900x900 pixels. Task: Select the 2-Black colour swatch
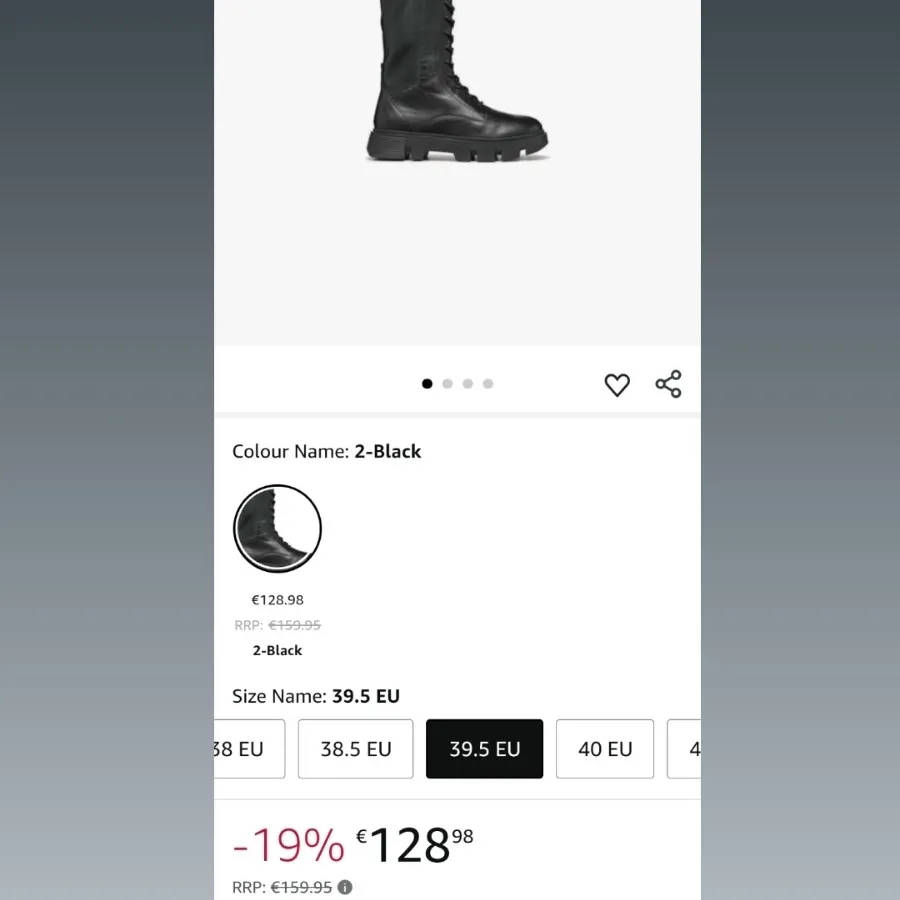277,529
